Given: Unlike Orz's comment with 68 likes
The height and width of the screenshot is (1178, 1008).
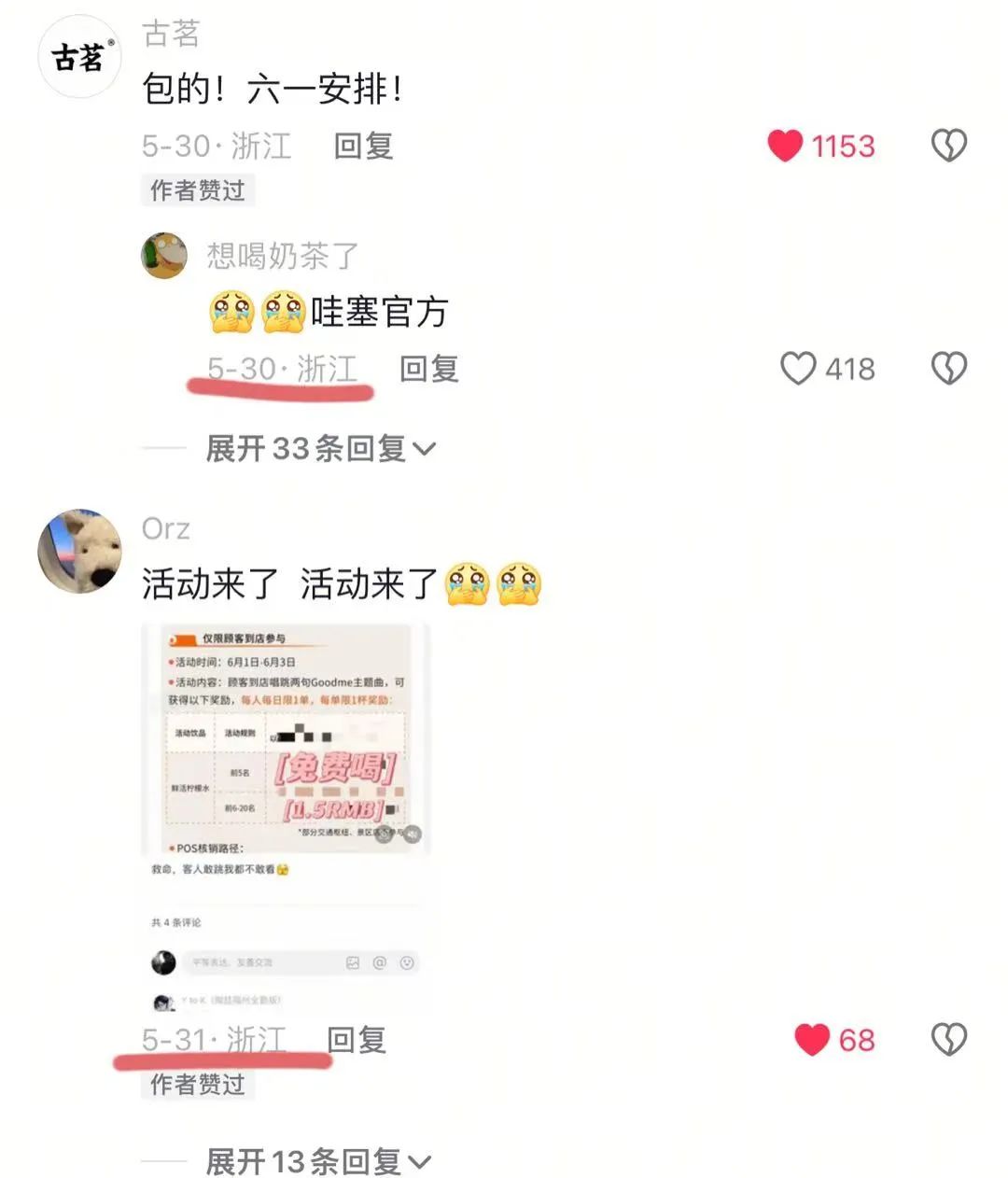Looking at the screenshot, I should pos(812,1039).
